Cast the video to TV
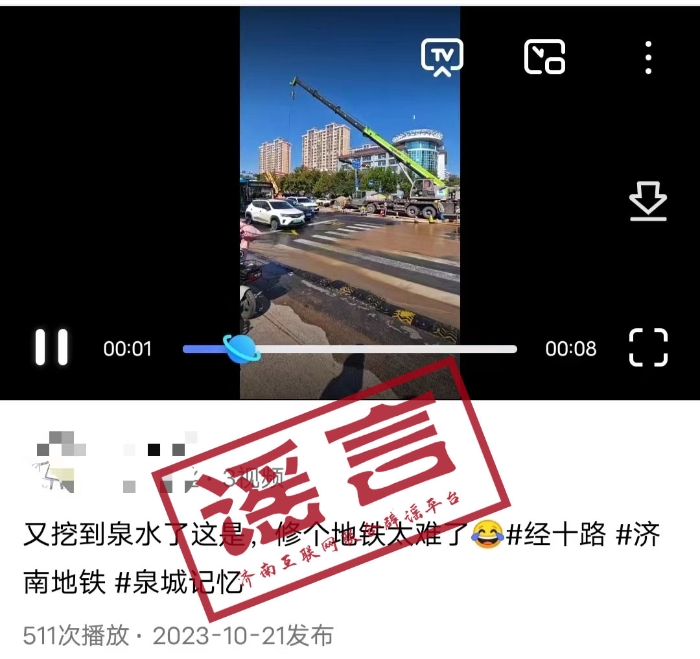The image size is (700, 659). [x=441, y=56]
